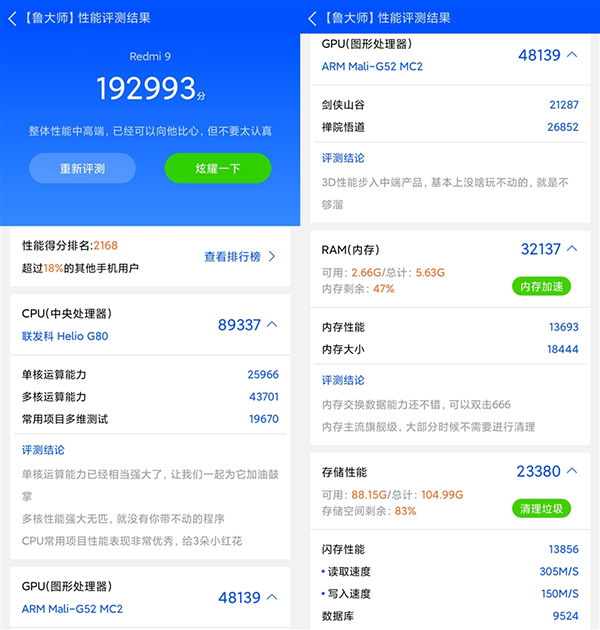The height and width of the screenshot is (630, 600).
Task: Tap the green 炫耀一下 button
Action: point(218,168)
